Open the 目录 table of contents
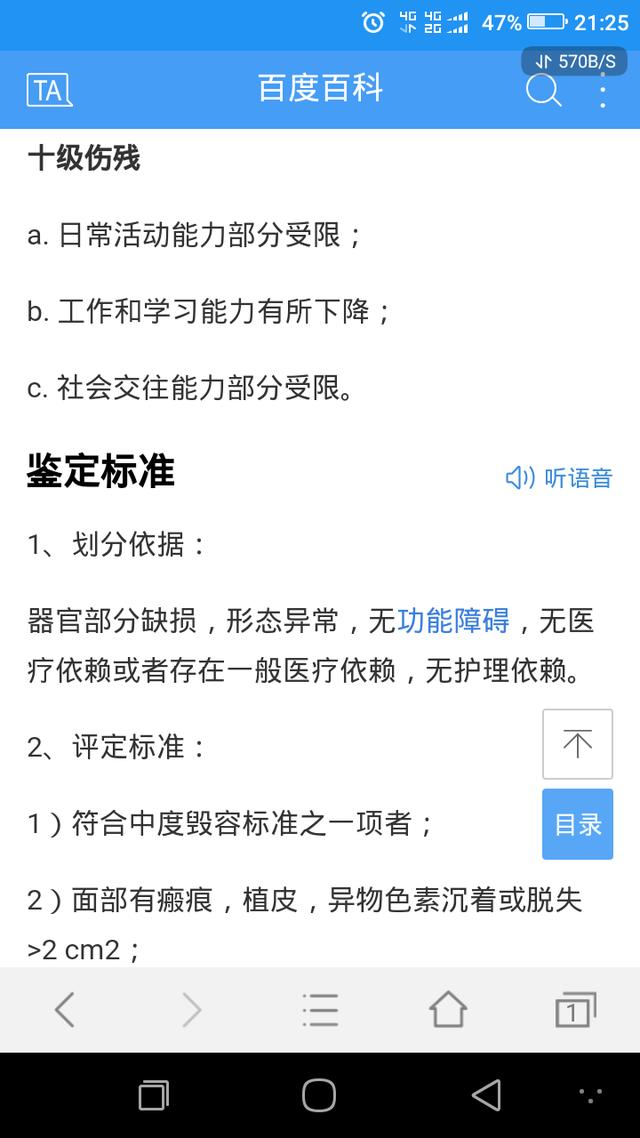Image resolution: width=640 pixels, height=1138 pixels. [577, 824]
